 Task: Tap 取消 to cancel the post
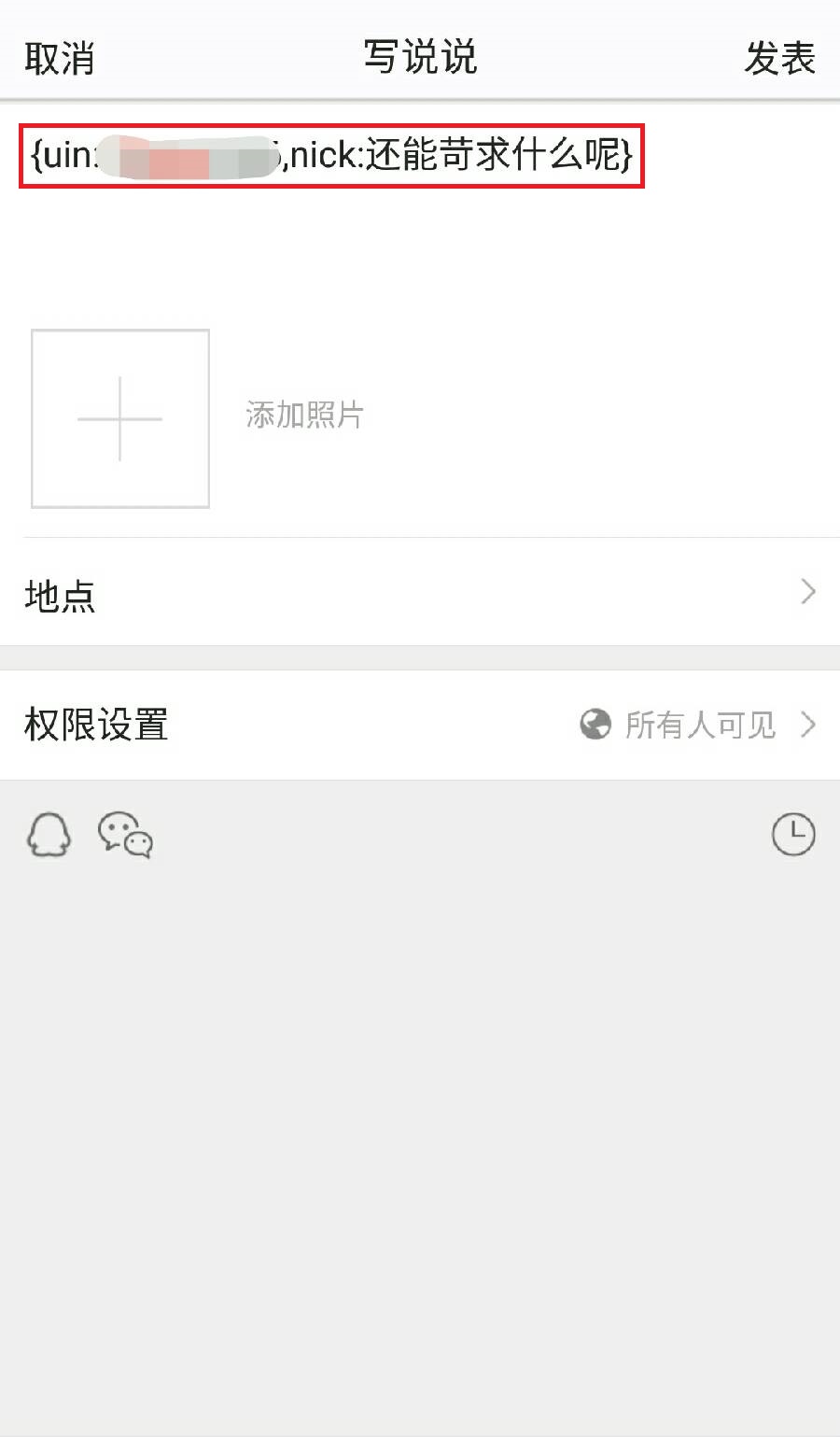tap(59, 58)
